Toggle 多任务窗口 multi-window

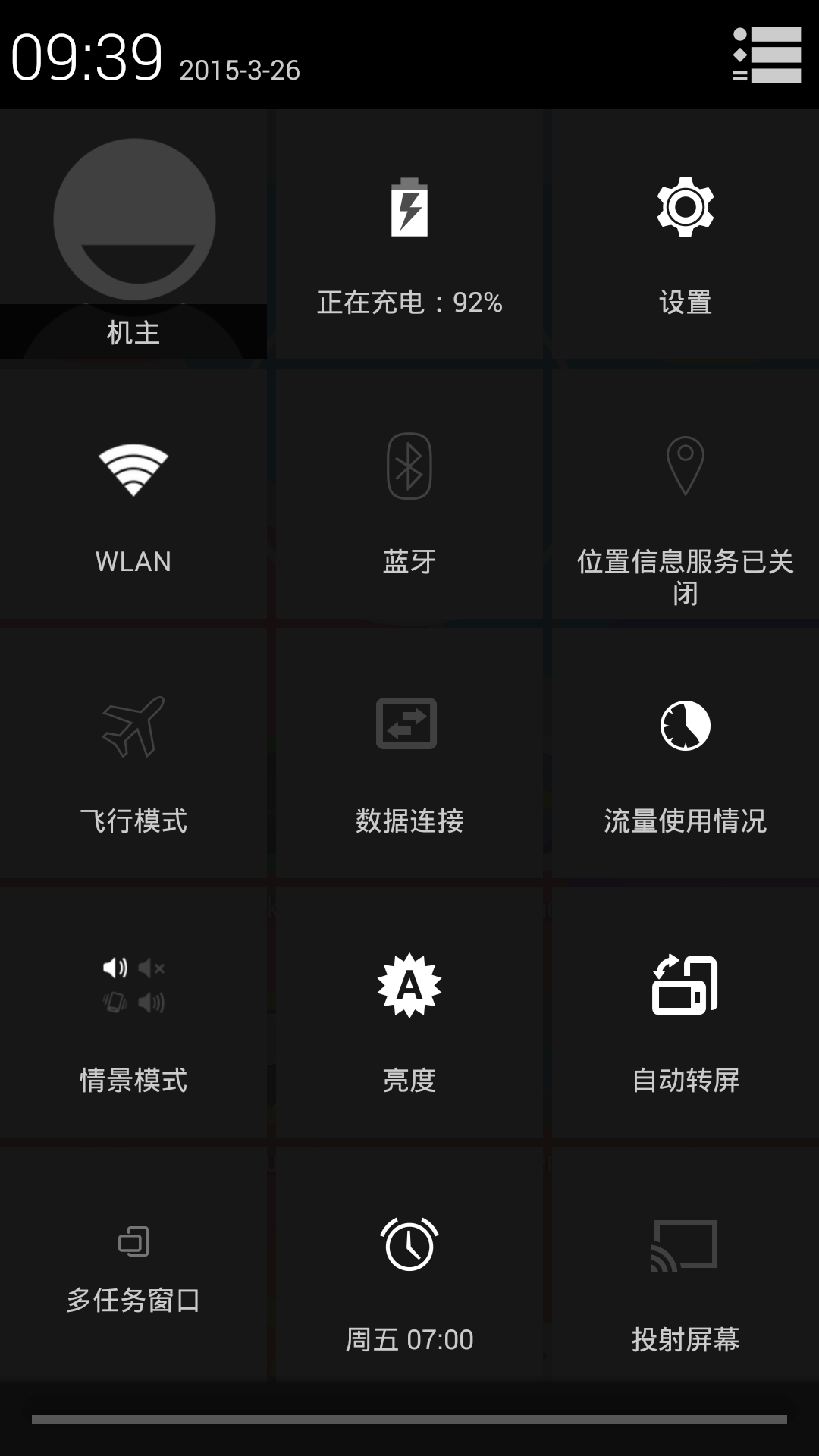click(x=133, y=1263)
